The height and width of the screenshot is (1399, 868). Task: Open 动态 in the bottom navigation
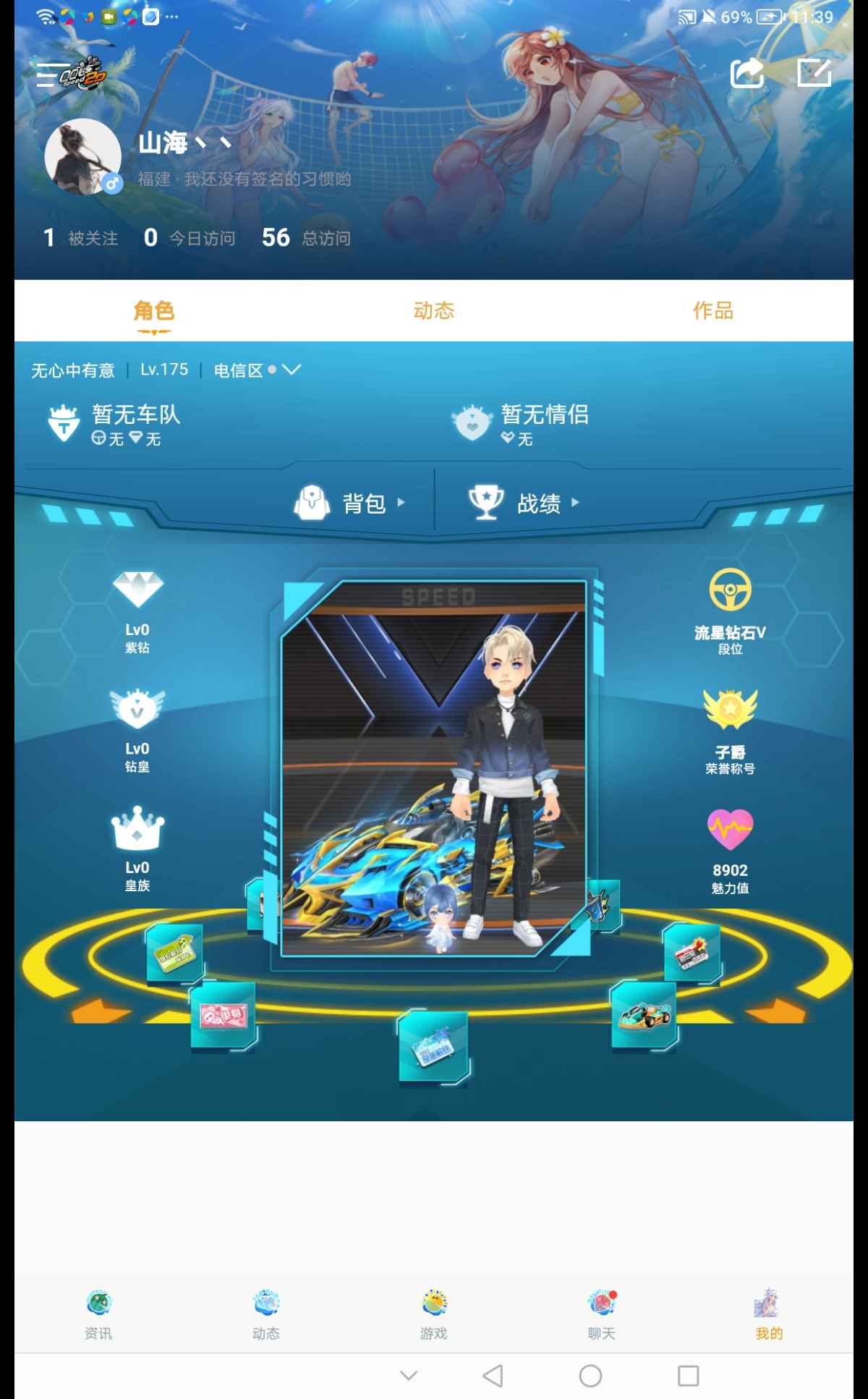[x=266, y=1313]
